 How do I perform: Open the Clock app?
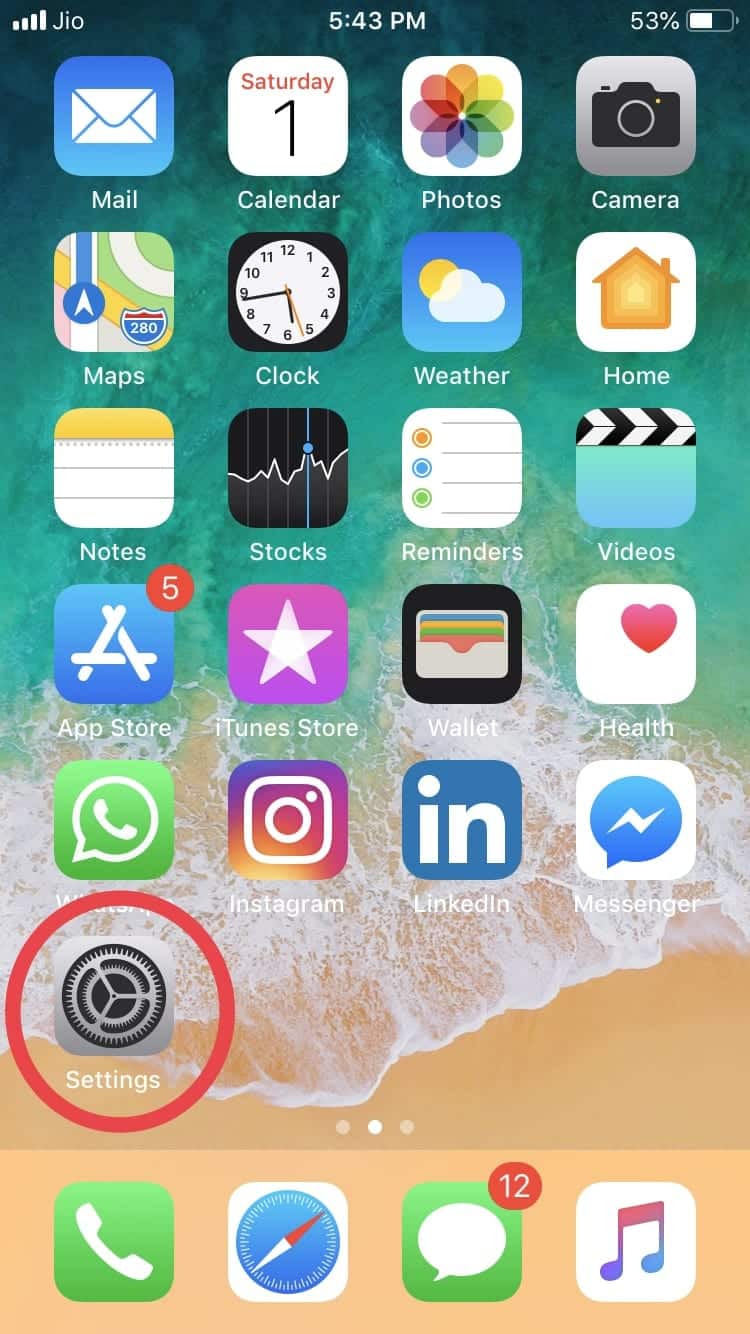(287, 292)
